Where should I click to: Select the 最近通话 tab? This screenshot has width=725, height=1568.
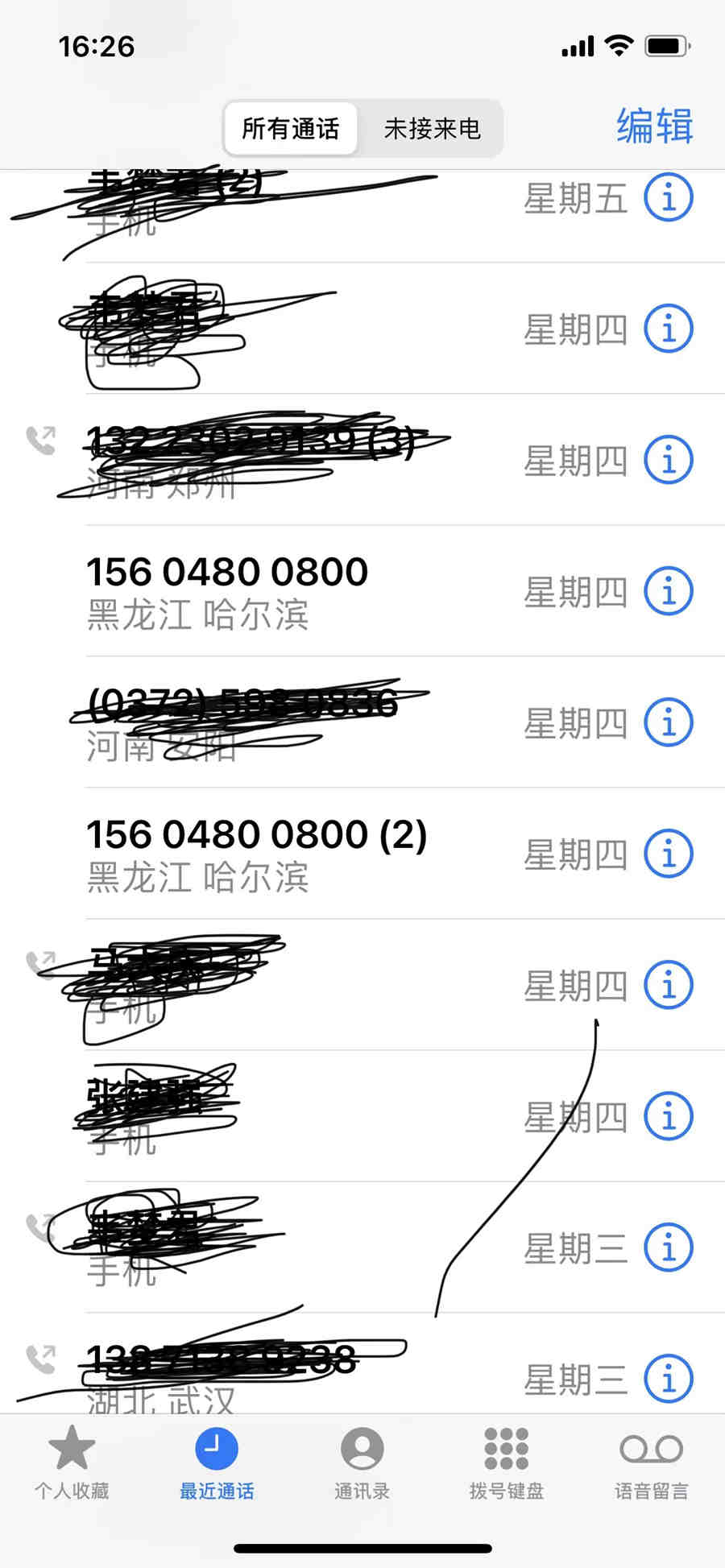pos(217,1463)
